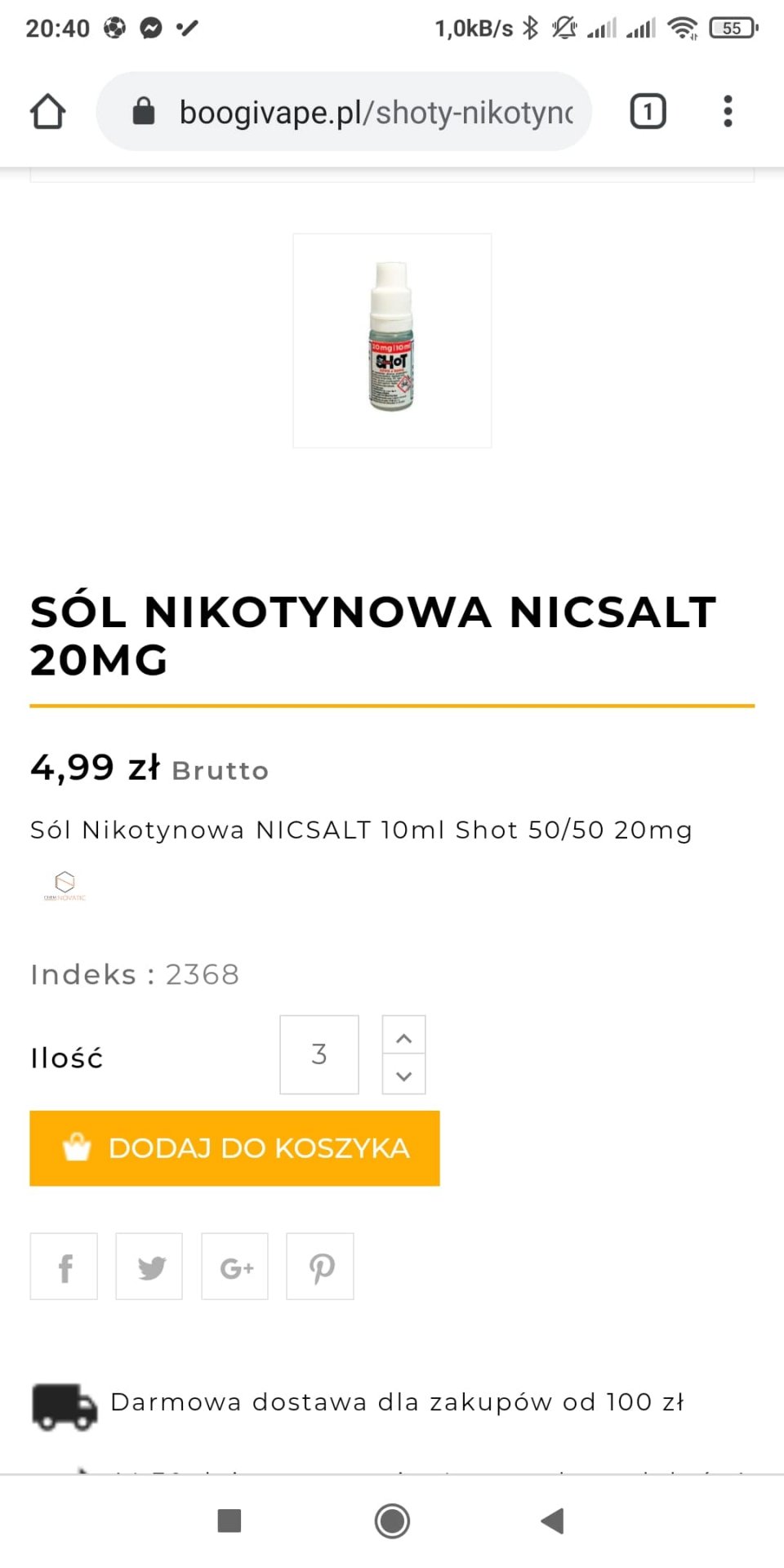Increase the quantity with the up arrow

tap(403, 1037)
